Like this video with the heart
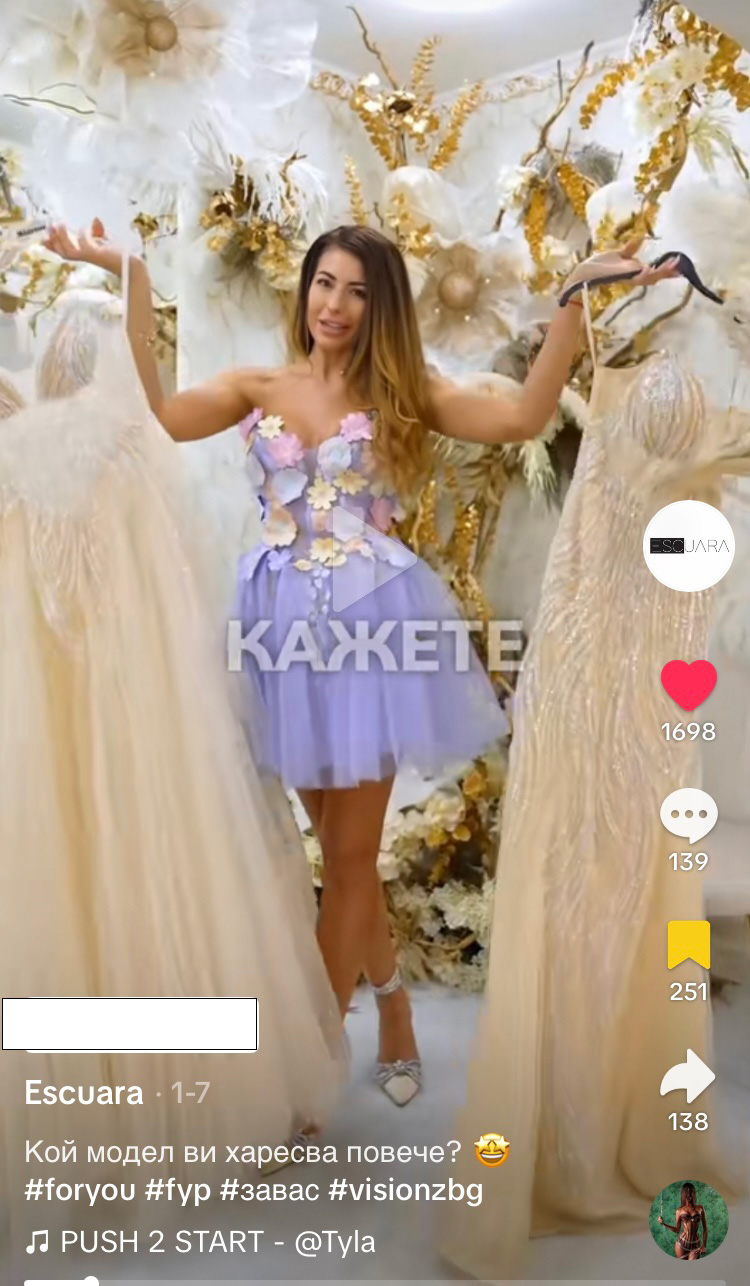The image size is (750, 1286). tap(688, 686)
